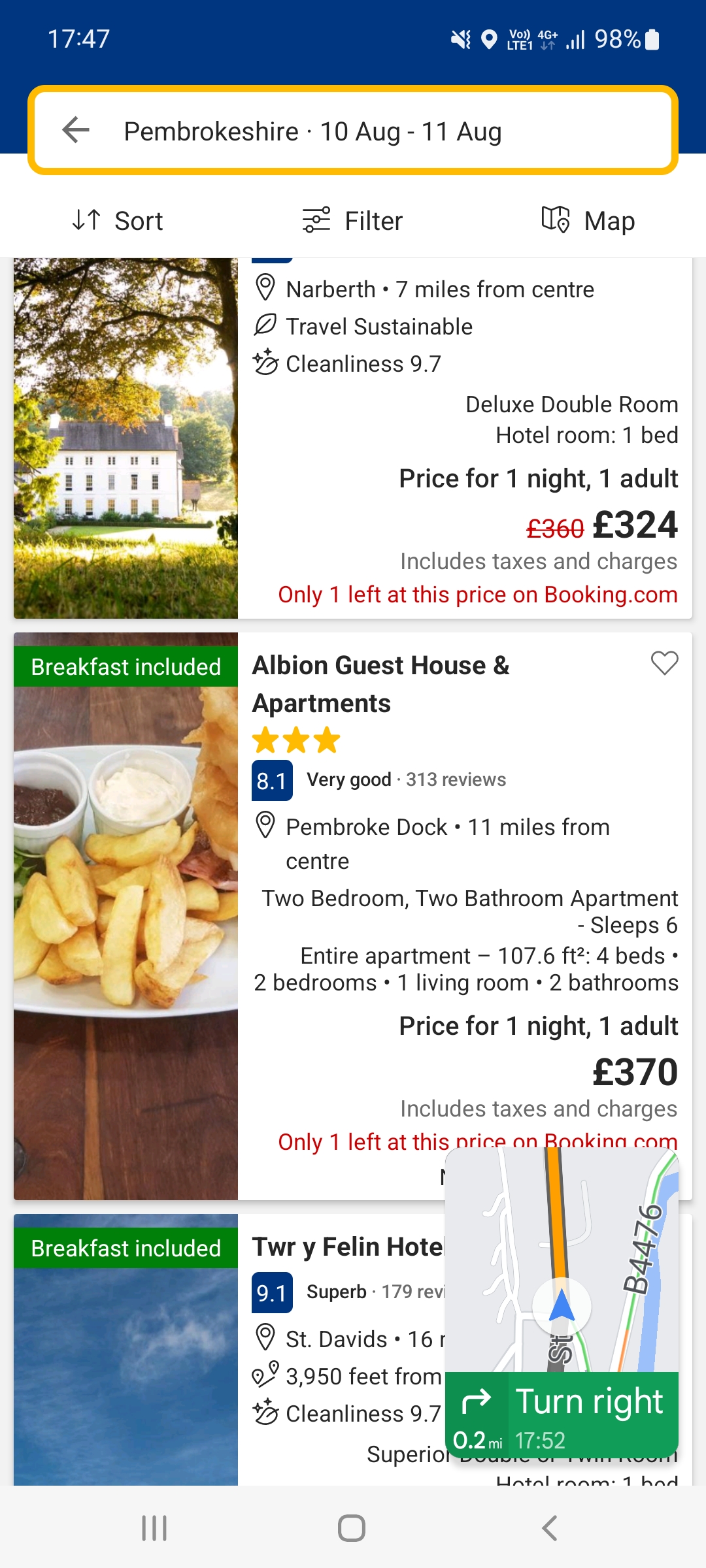706x1568 pixels.
Task: Open the Twr y Felin Hotel listing
Action: point(348,1247)
